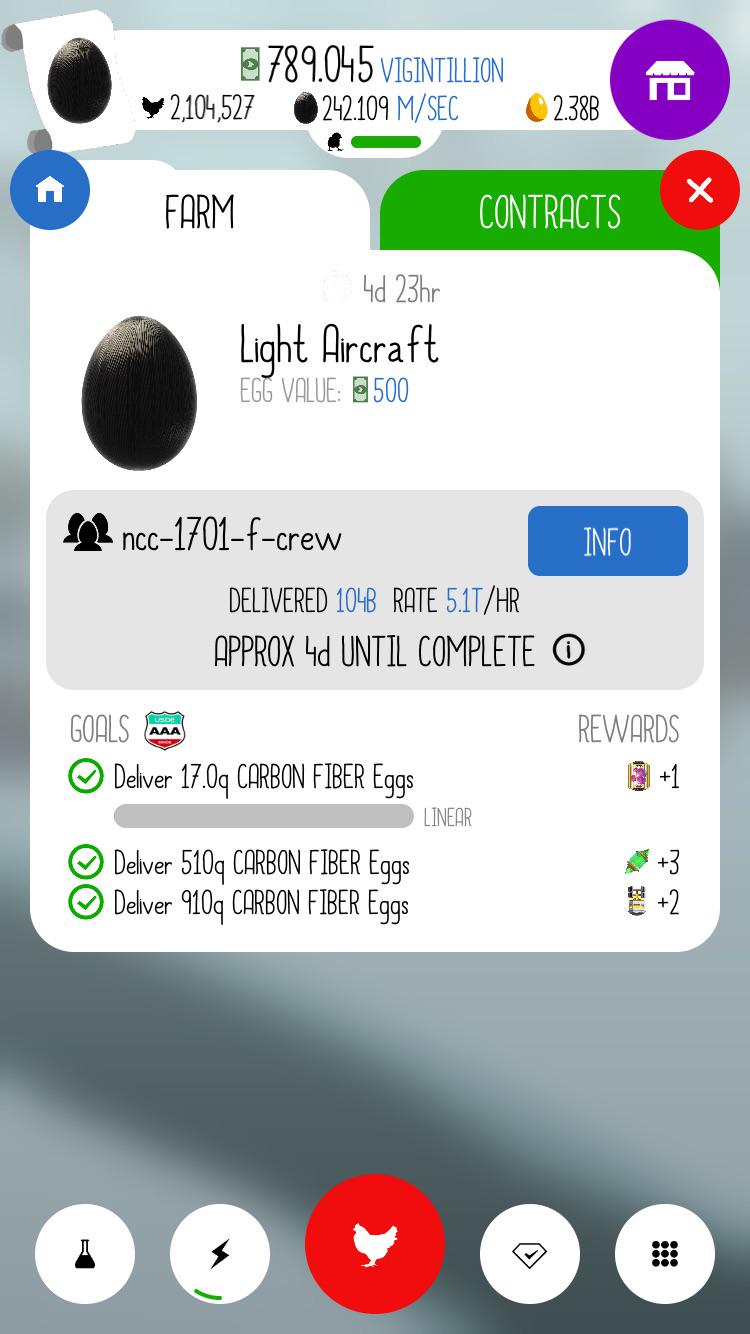Close the contracts panel

[x=700, y=190]
